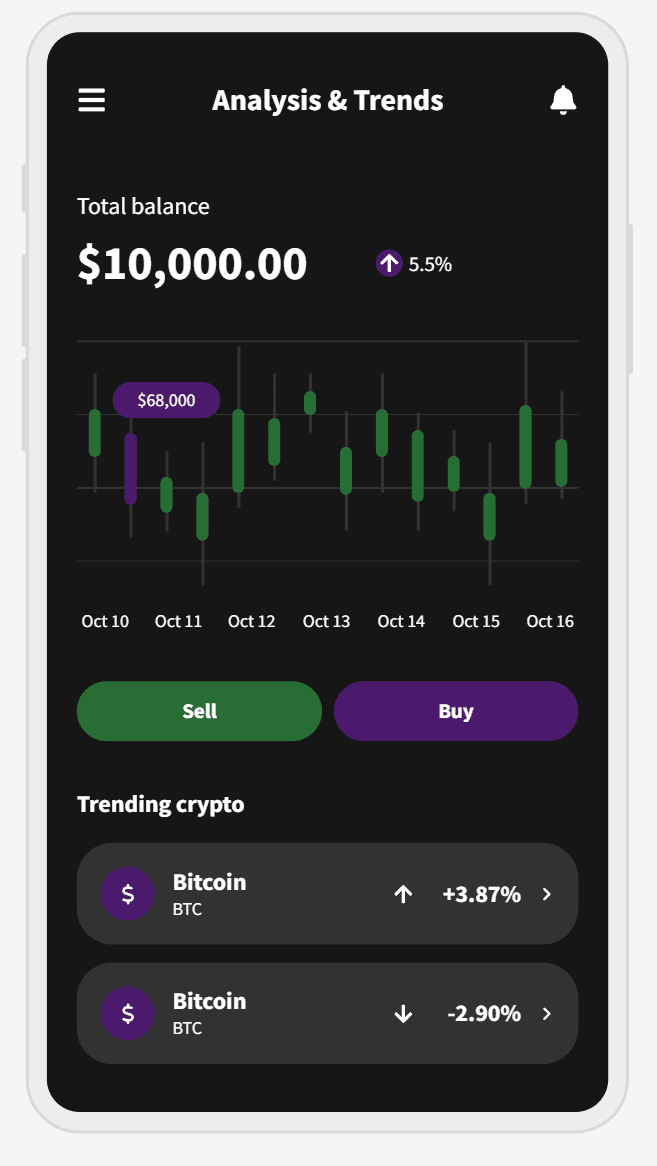The image size is (657, 1166).
Task: Open the hamburger menu
Action: [91, 100]
